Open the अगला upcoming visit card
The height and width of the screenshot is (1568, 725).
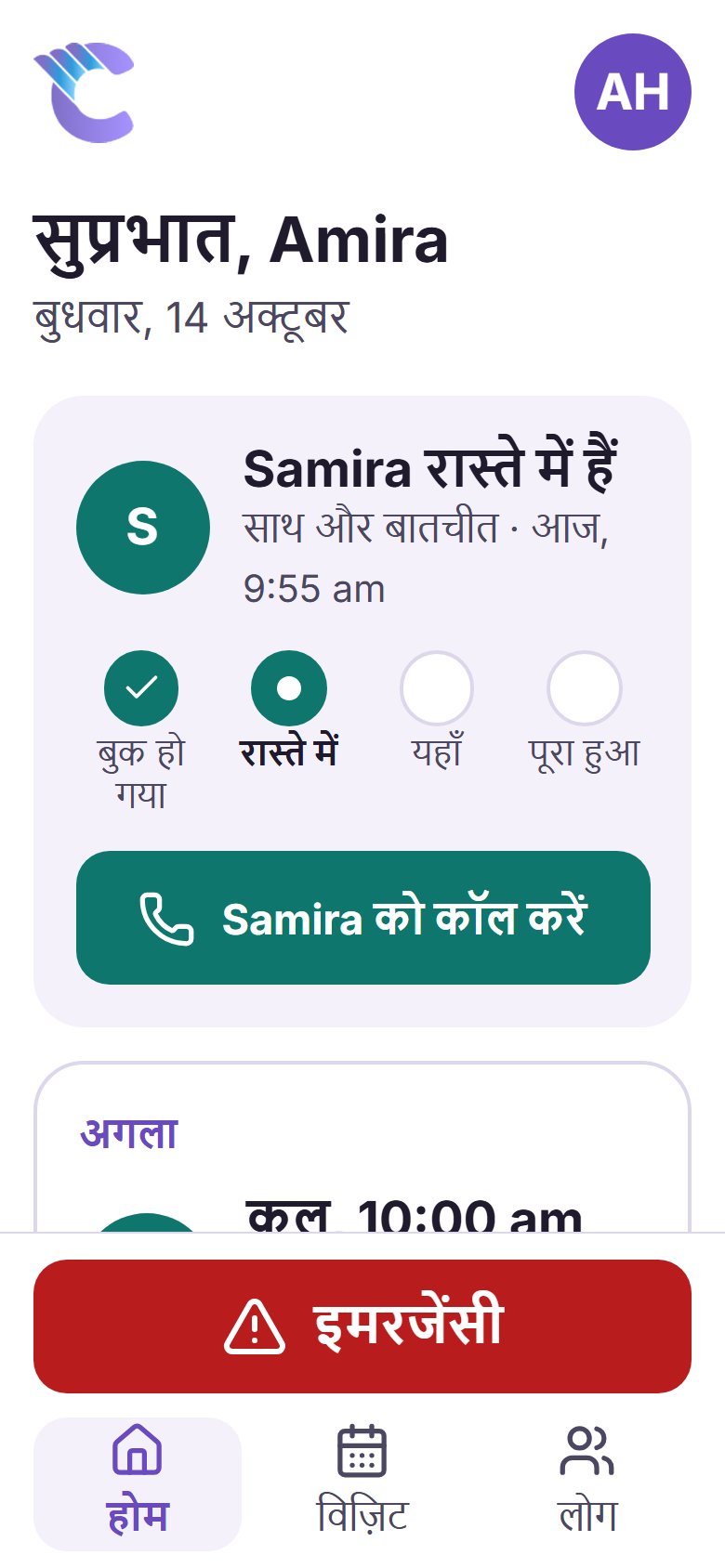[362, 1147]
